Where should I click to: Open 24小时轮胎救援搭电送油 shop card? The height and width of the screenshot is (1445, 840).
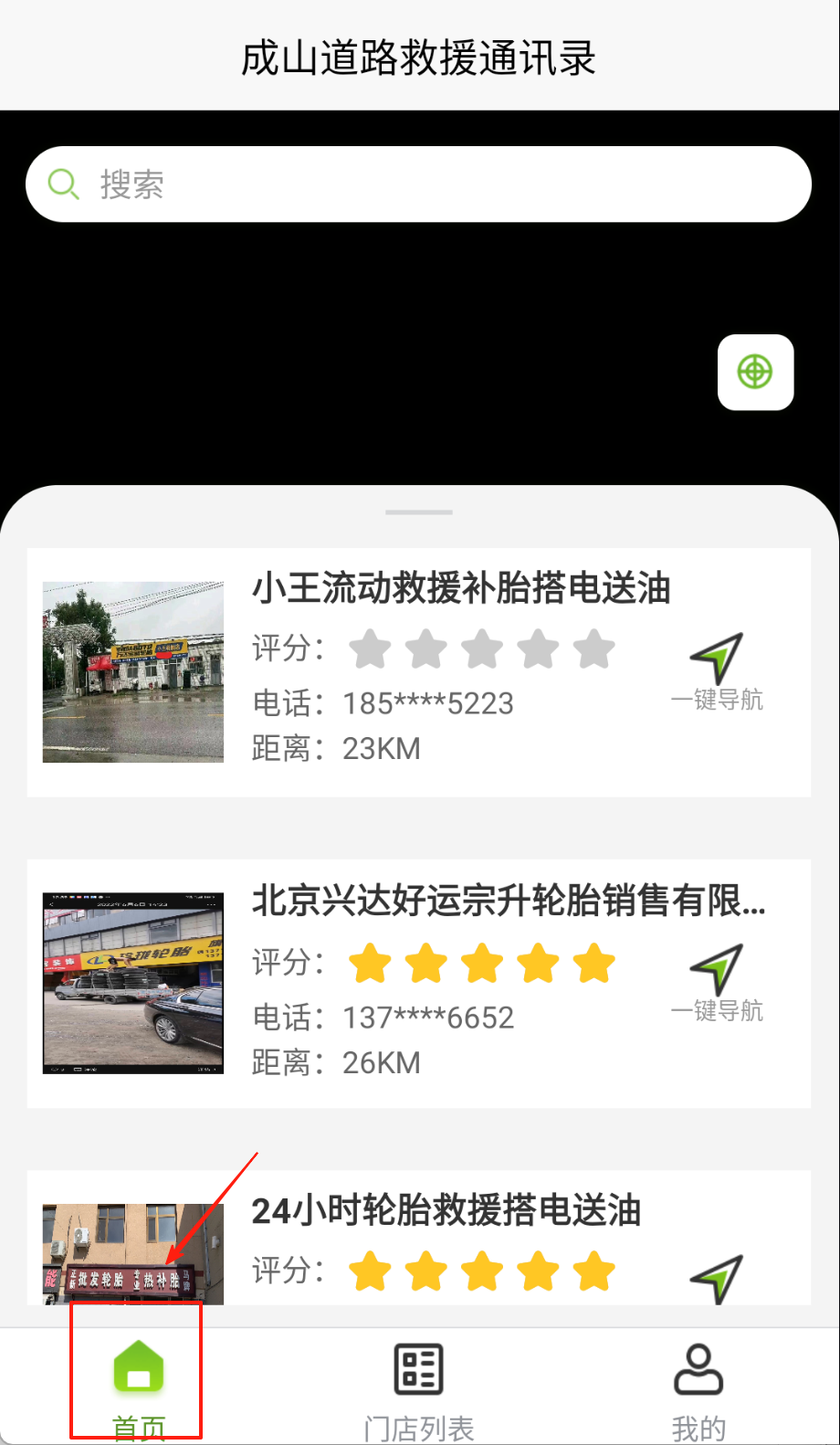coord(446,1211)
